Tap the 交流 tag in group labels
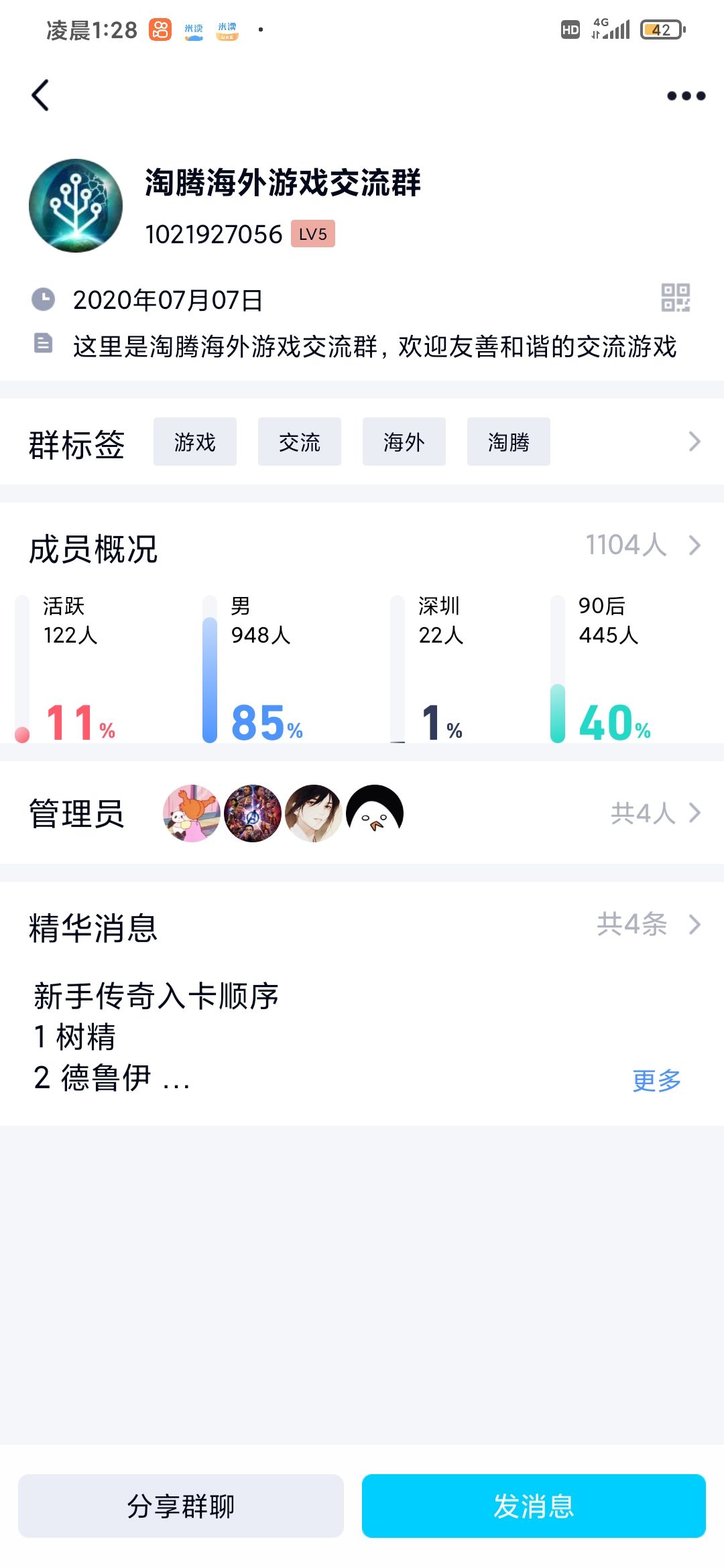Screen dimensions: 724x1568 tap(299, 442)
